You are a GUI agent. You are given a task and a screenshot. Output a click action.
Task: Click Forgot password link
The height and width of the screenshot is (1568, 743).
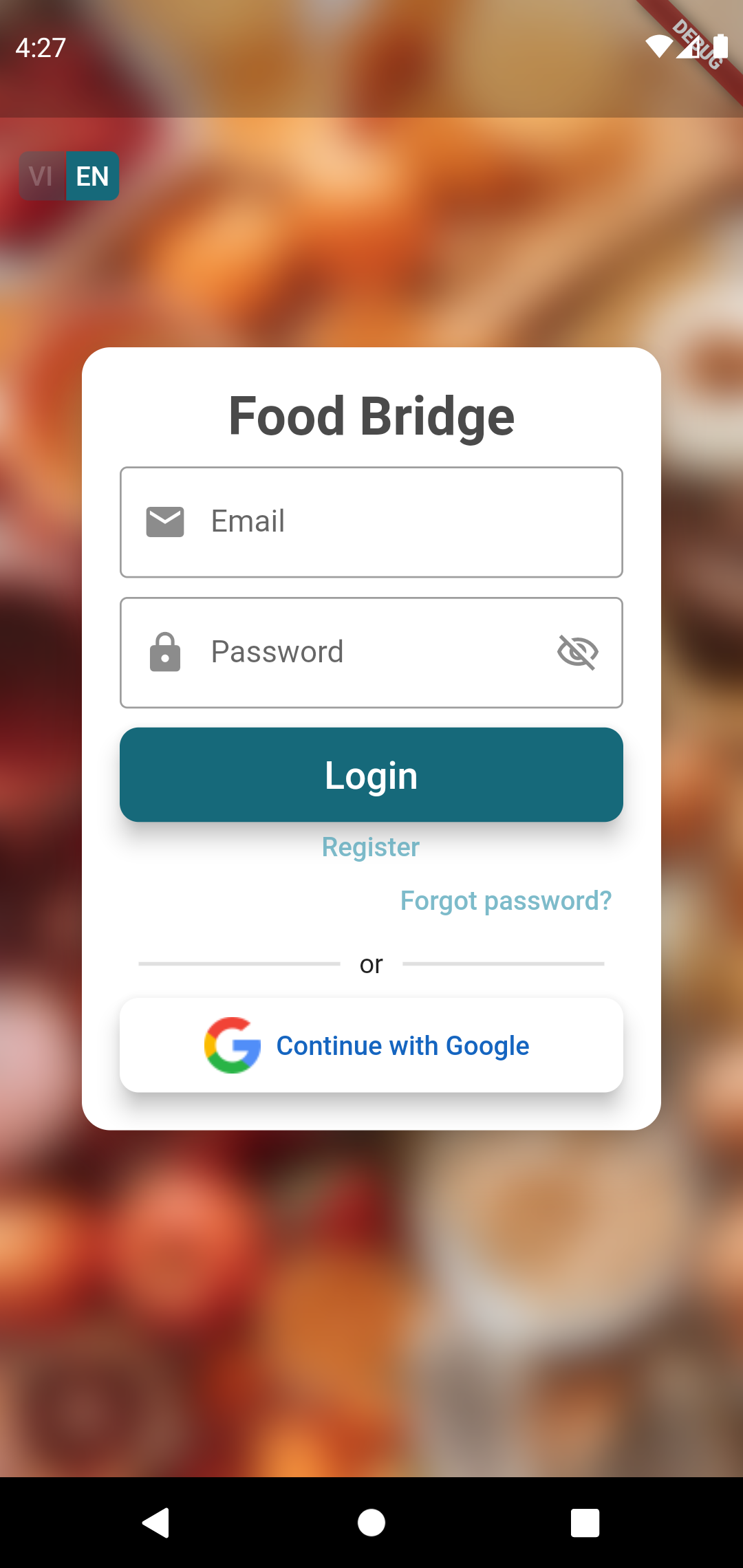pyautogui.click(x=506, y=900)
